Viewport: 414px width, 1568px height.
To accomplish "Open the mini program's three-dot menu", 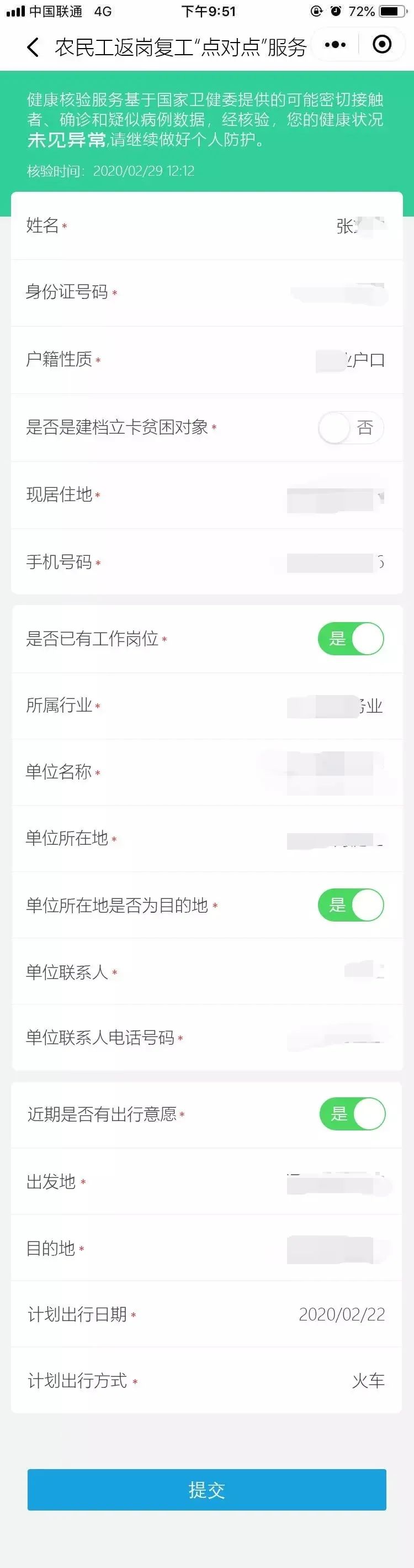I will (335, 45).
